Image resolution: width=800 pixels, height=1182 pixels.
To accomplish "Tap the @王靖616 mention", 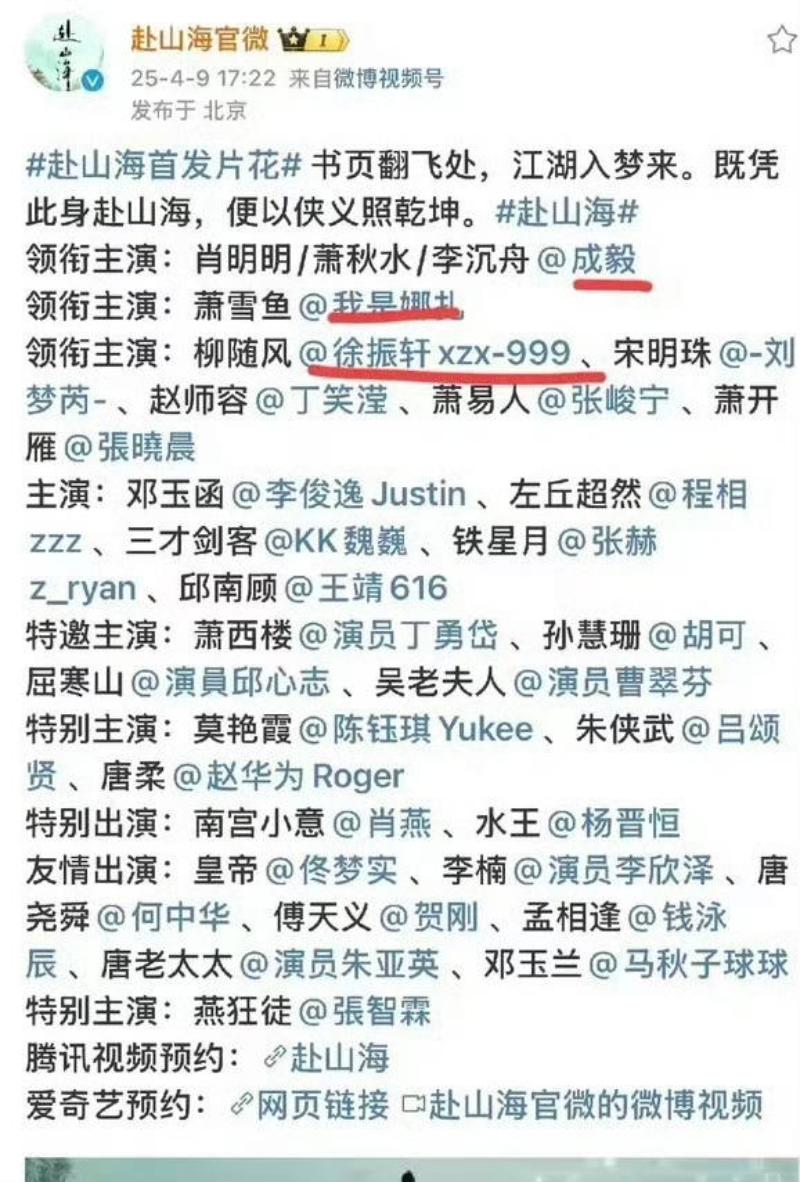I will click(x=367, y=588).
